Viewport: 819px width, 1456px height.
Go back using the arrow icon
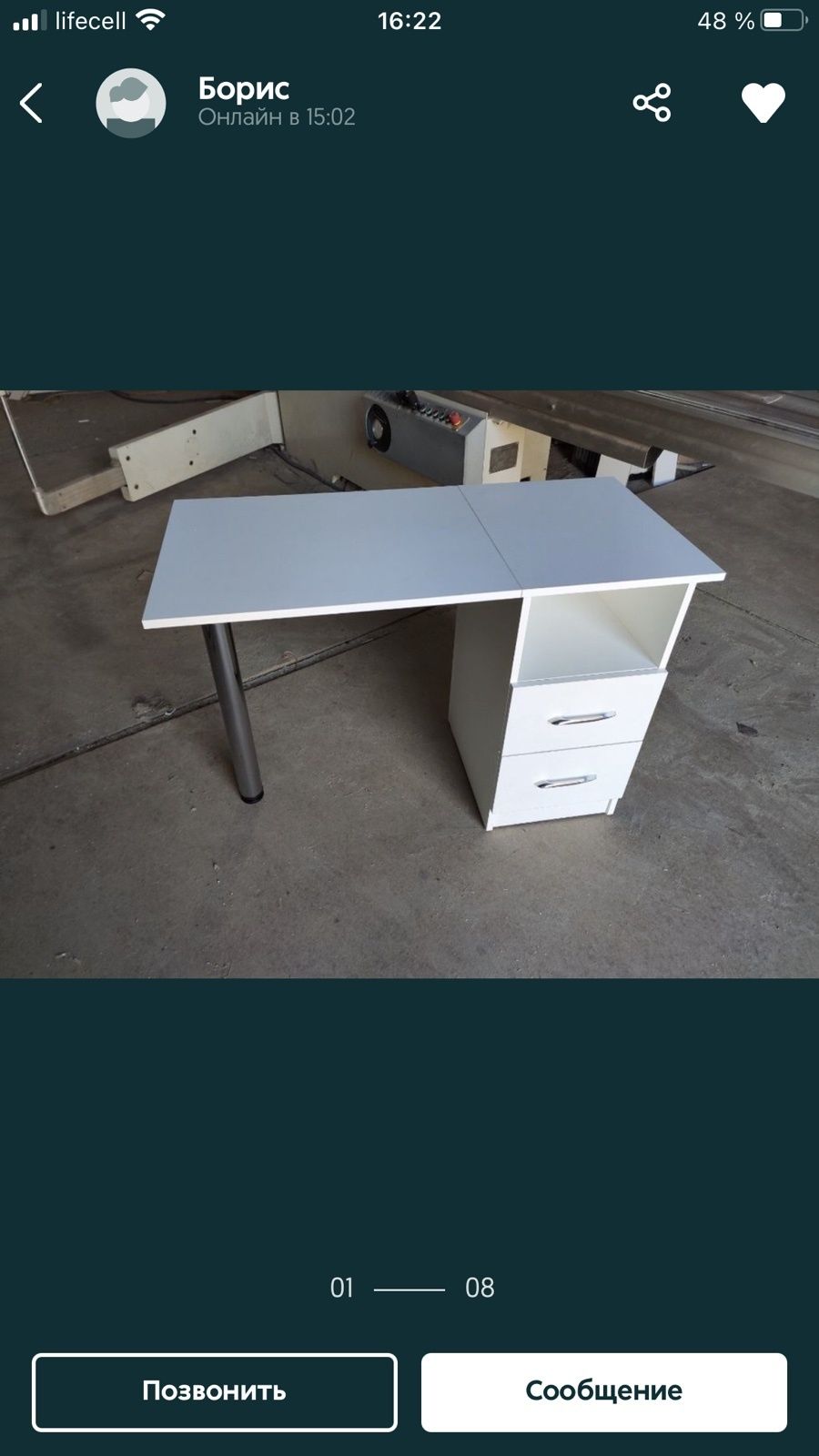[x=32, y=103]
